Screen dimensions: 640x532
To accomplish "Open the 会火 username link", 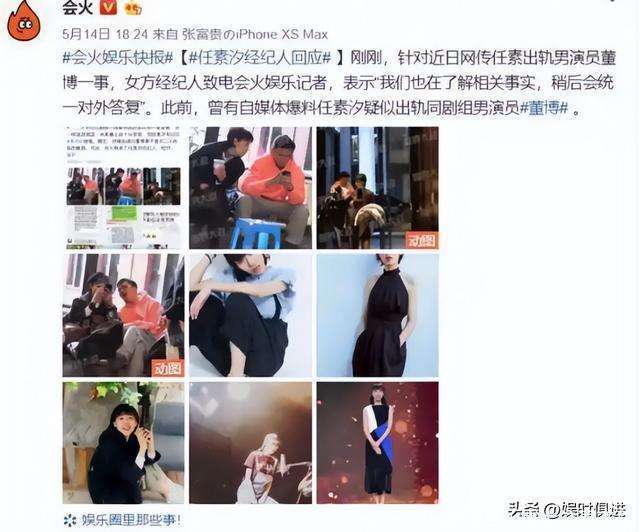I will 78,8.
